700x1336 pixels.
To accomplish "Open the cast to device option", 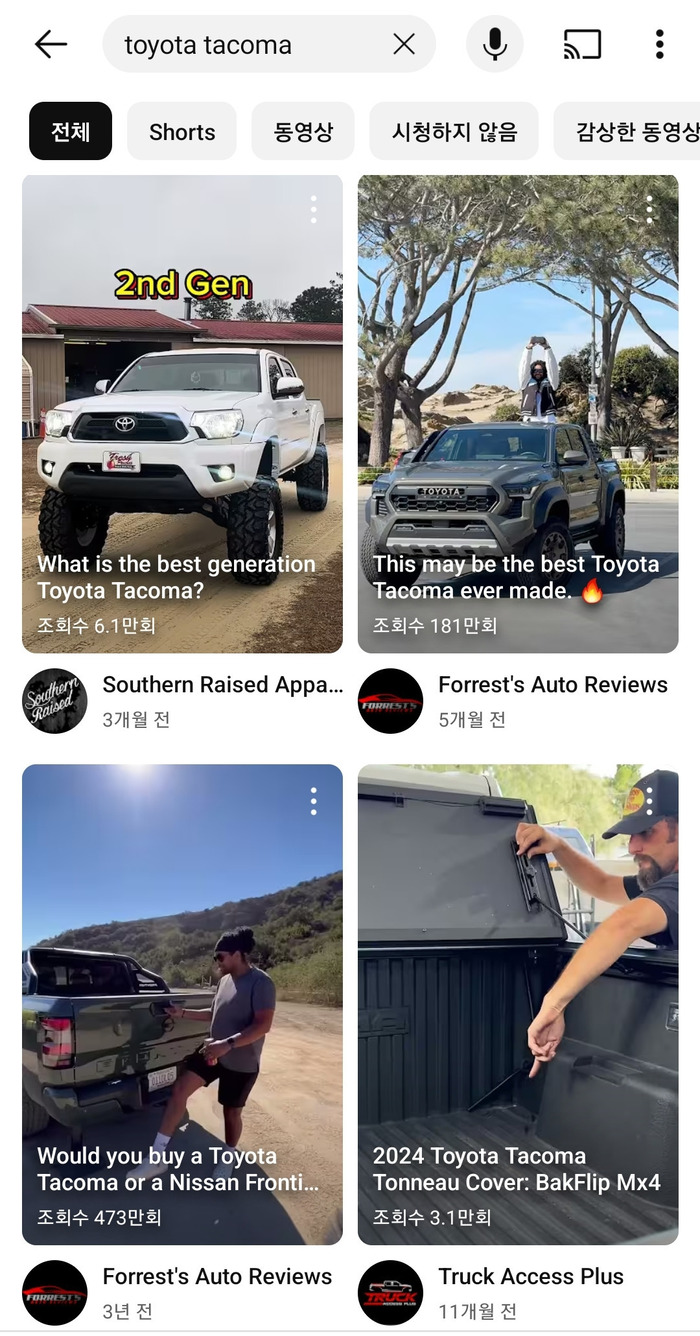I will (582, 44).
